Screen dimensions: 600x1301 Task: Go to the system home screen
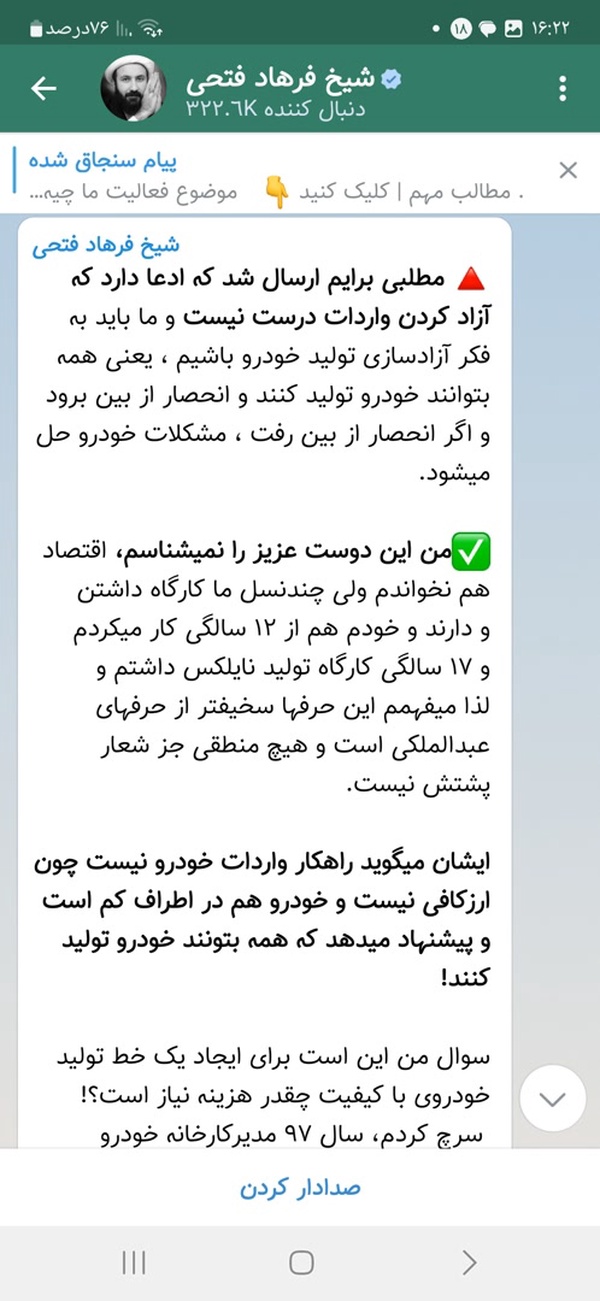click(x=301, y=1263)
